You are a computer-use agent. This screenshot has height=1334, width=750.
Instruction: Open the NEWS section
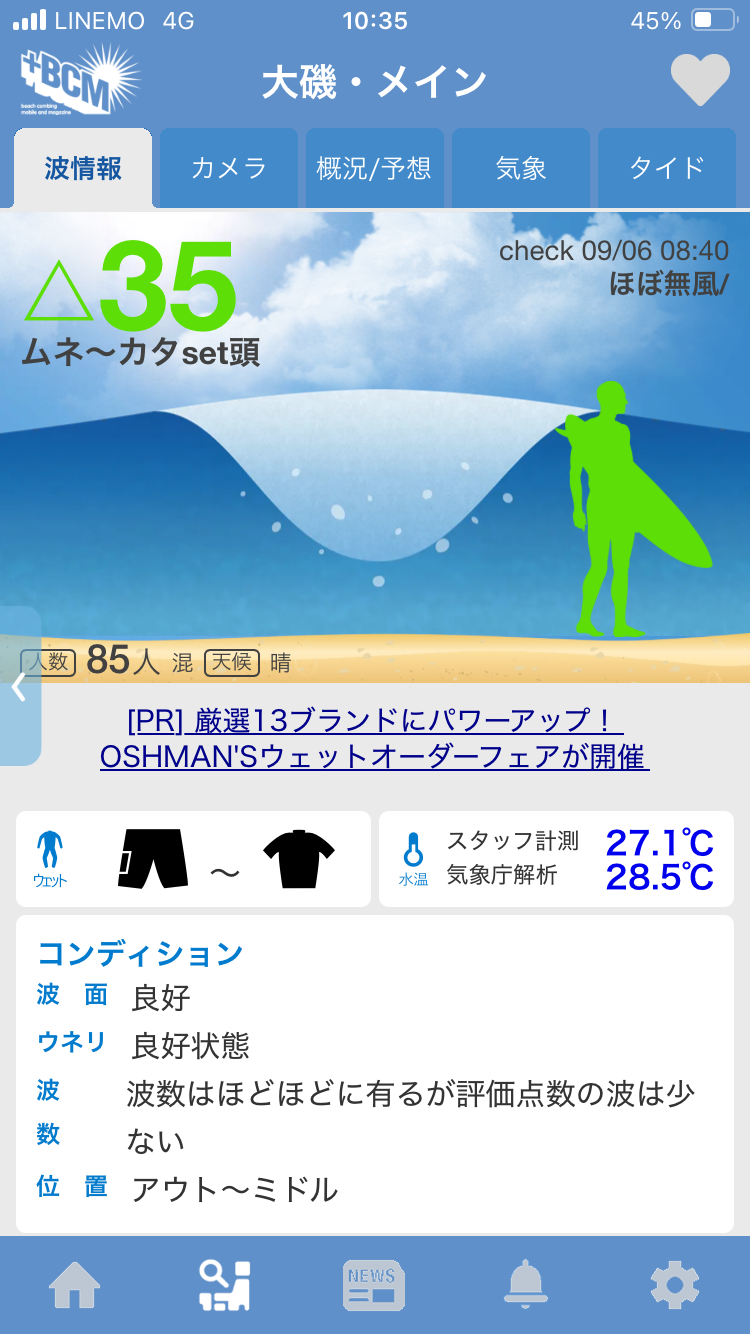click(373, 1284)
